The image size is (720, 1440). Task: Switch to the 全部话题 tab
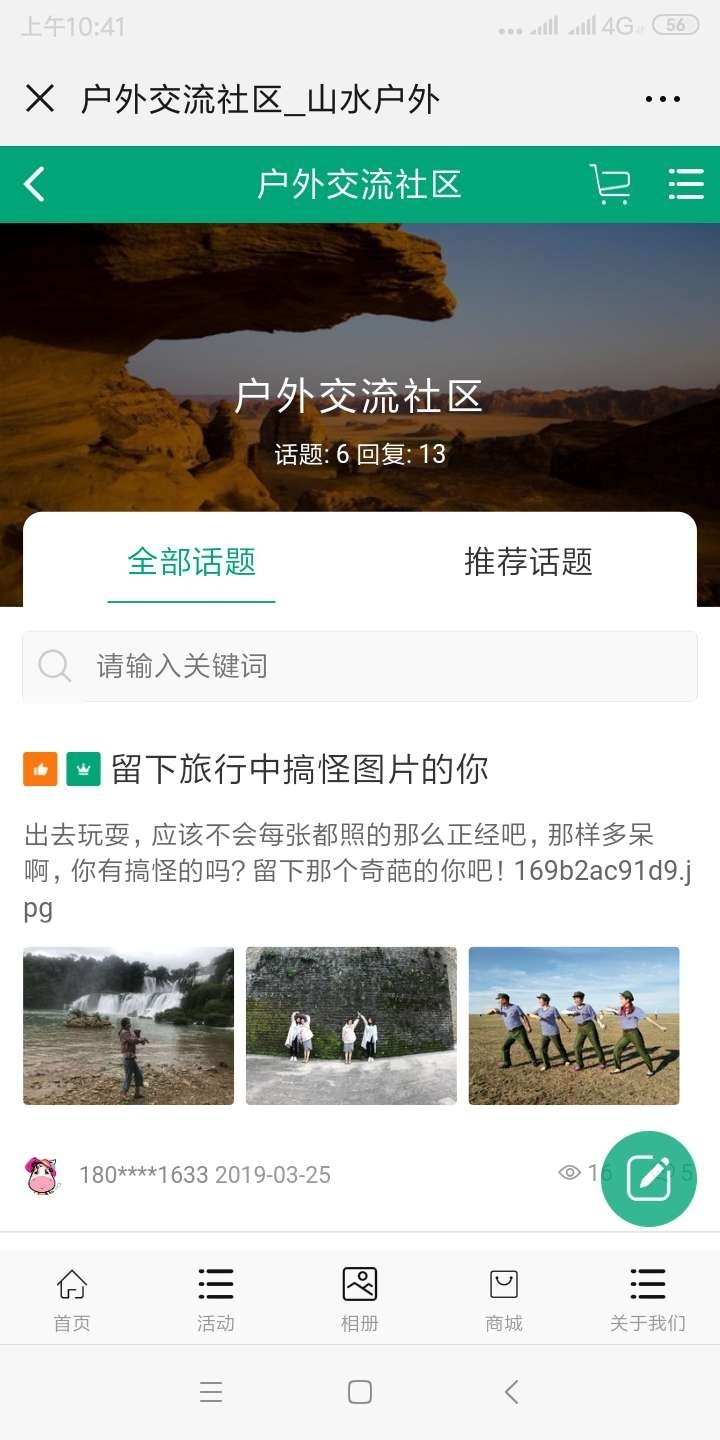click(x=192, y=562)
